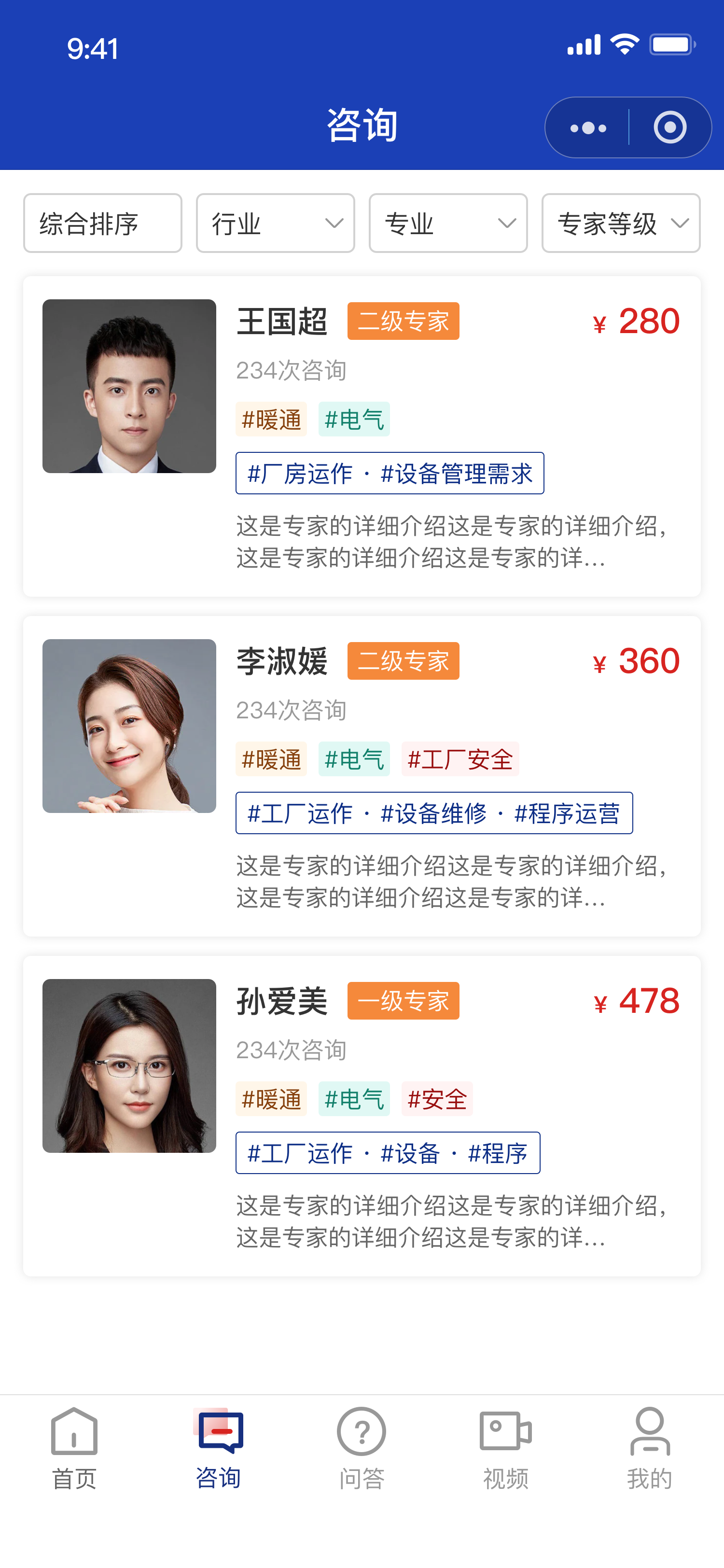Open expert card for 孙爱美

tap(362, 1116)
